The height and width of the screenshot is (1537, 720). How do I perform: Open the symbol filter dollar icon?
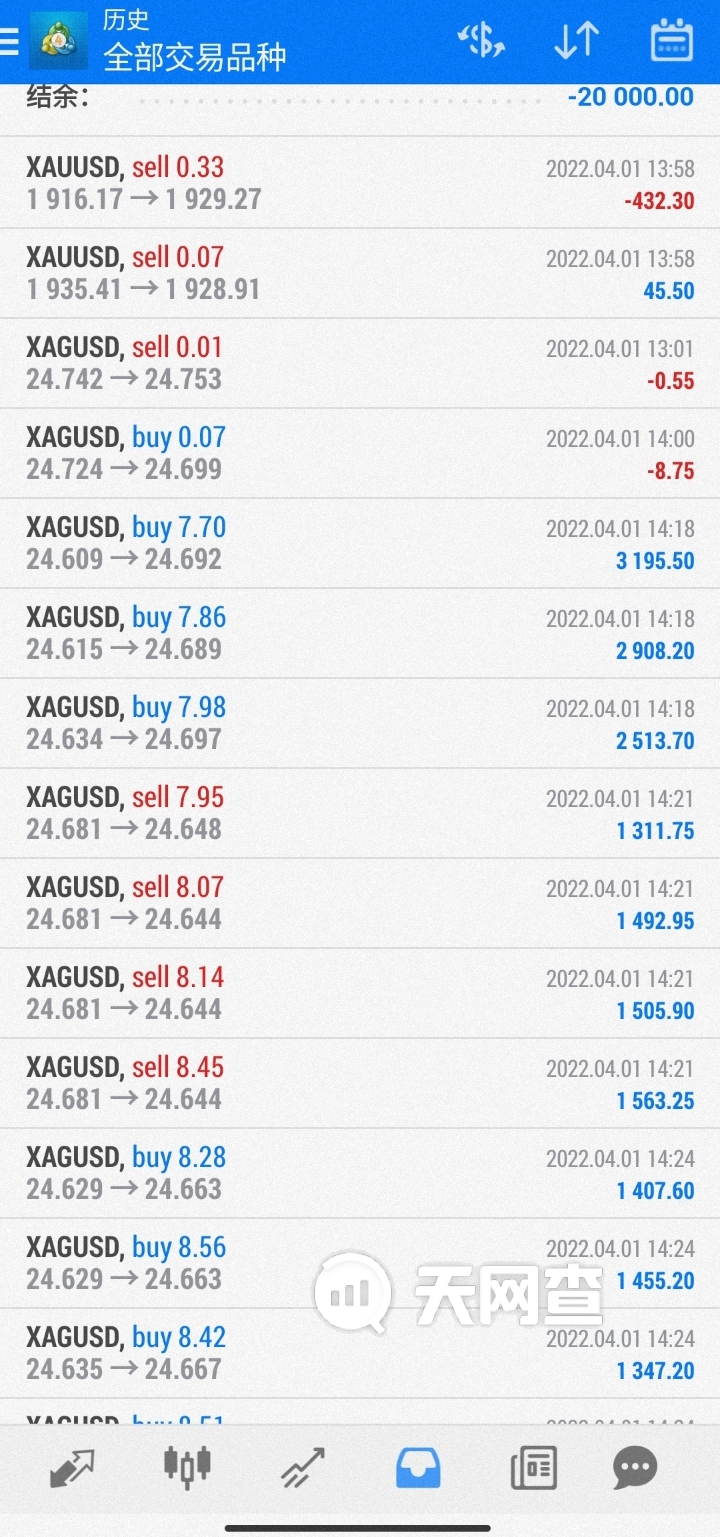point(481,41)
